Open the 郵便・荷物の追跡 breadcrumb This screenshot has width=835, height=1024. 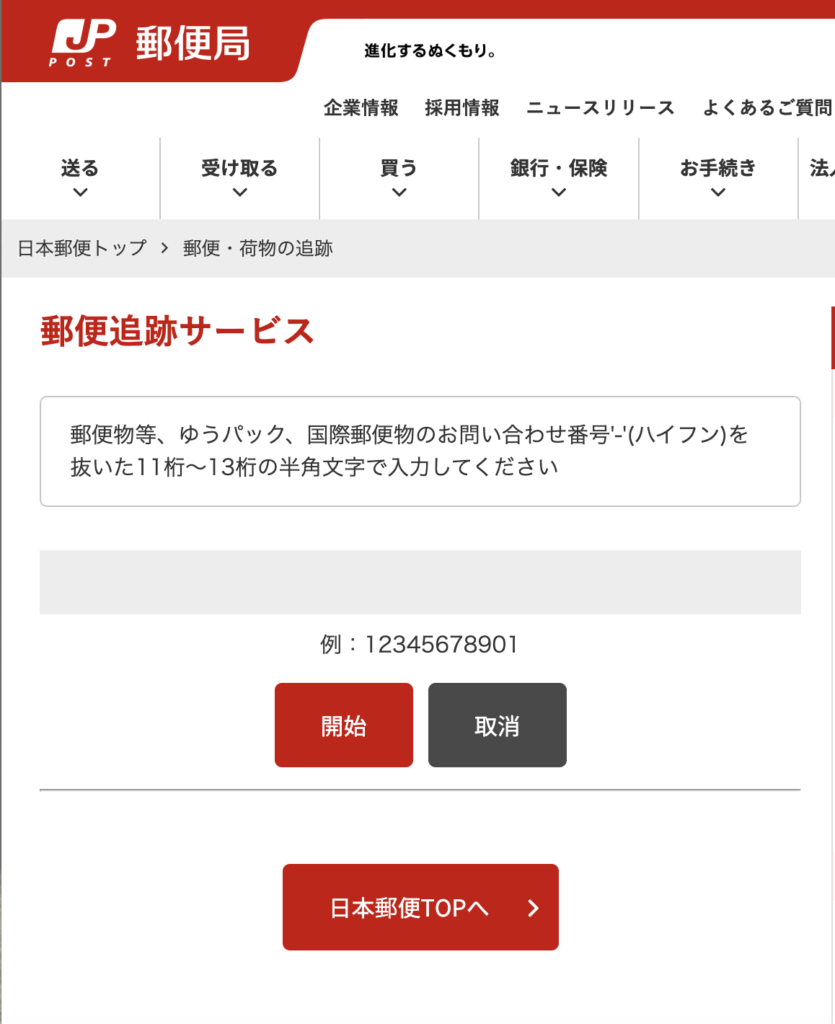coord(258,248)
